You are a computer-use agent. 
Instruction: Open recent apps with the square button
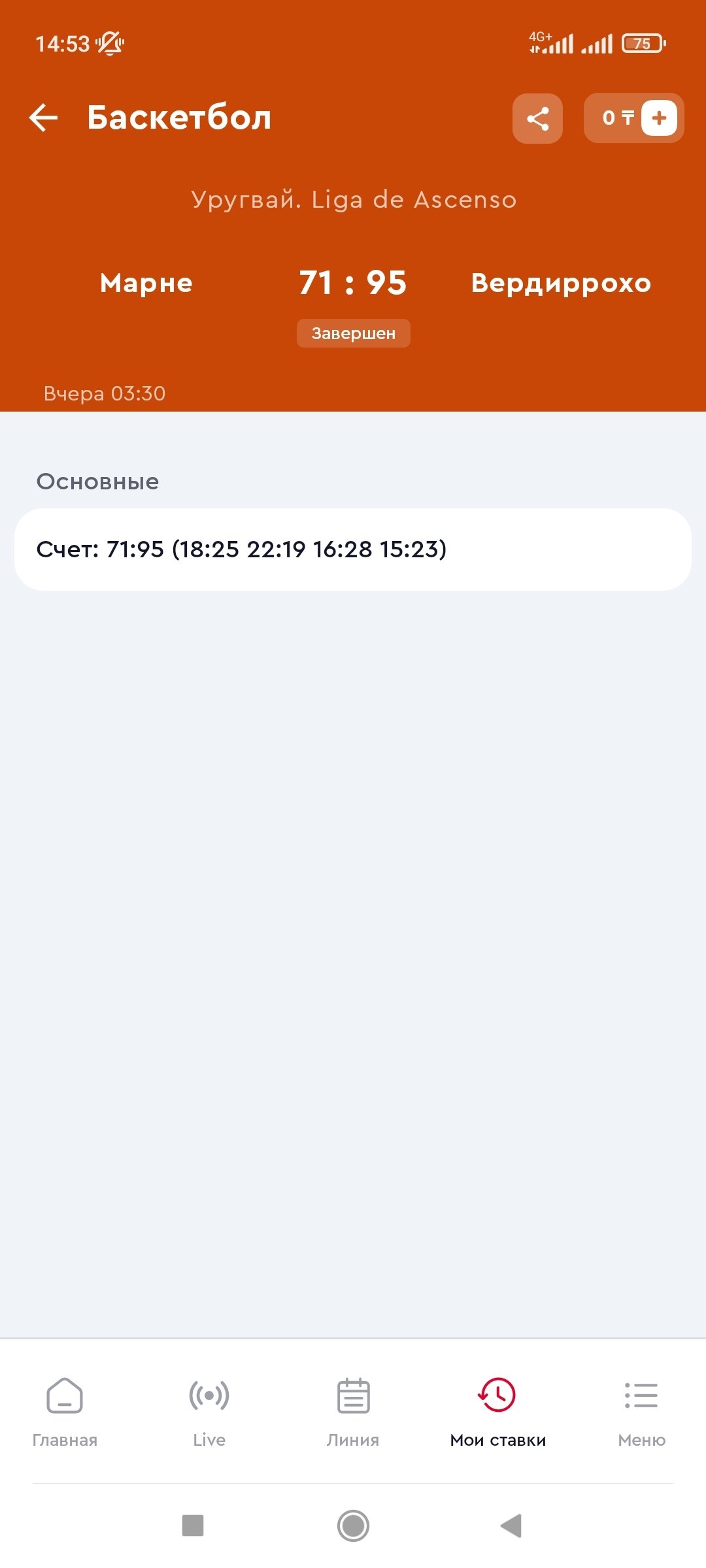[x=193, y=1526]
